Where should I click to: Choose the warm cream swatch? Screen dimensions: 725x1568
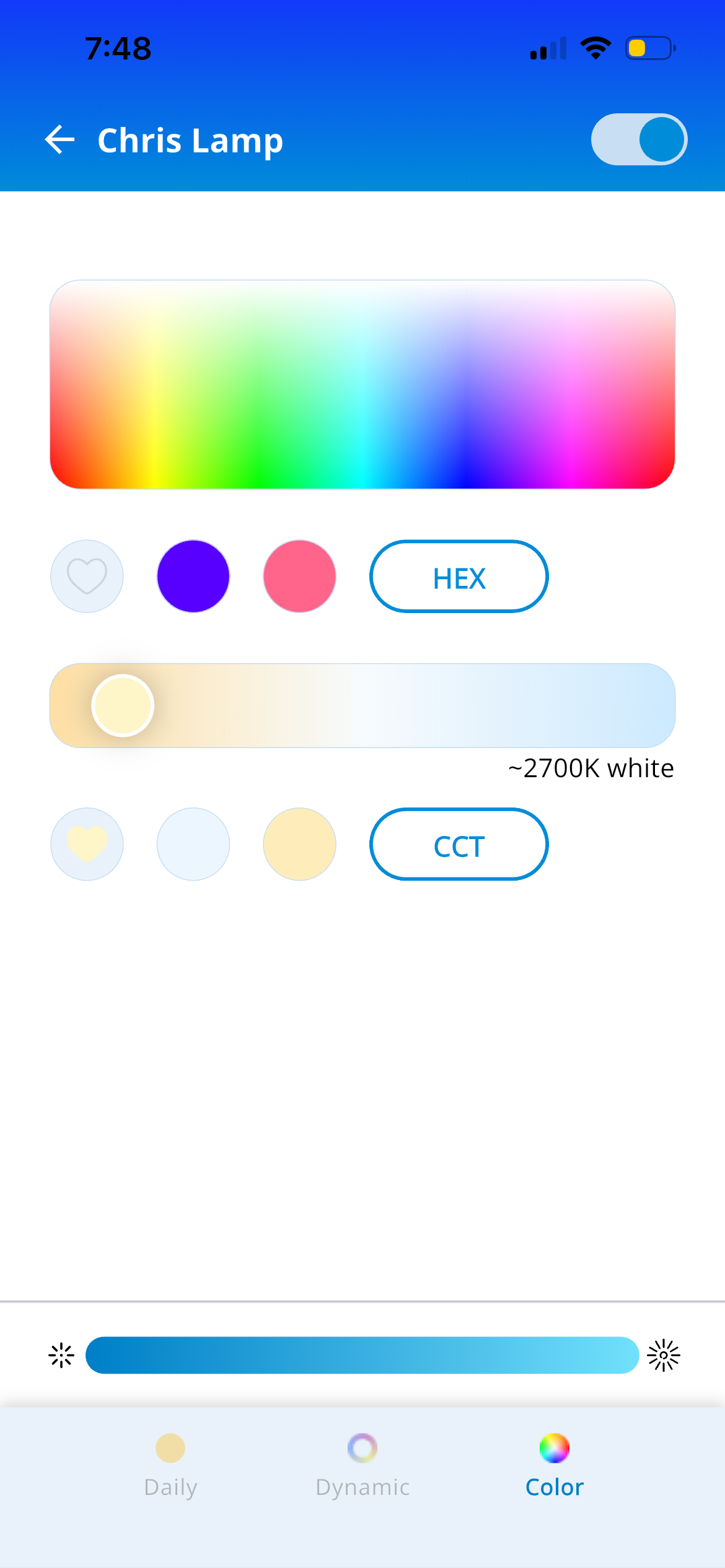[300, 844]
